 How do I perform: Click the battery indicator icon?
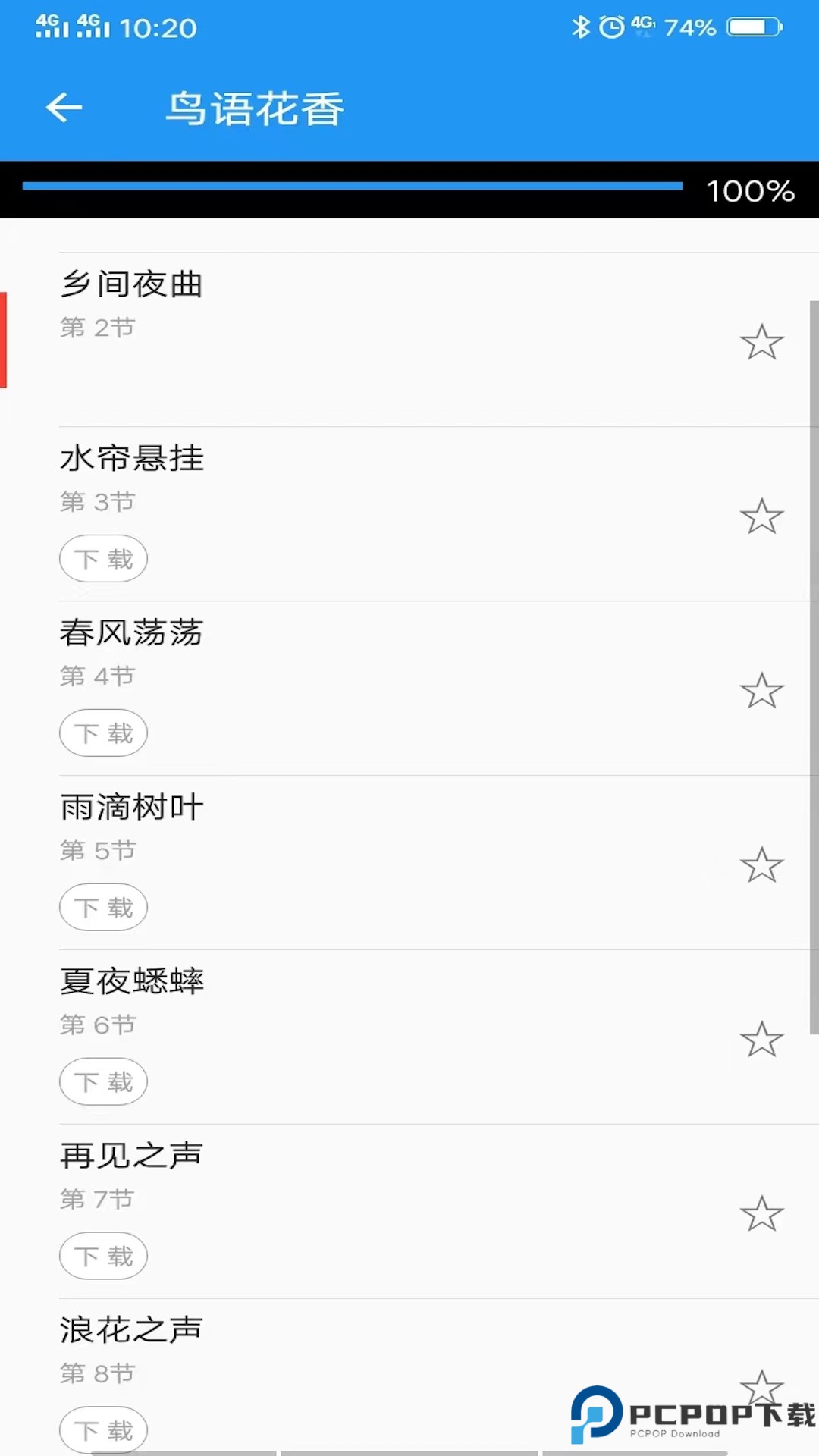751,25
